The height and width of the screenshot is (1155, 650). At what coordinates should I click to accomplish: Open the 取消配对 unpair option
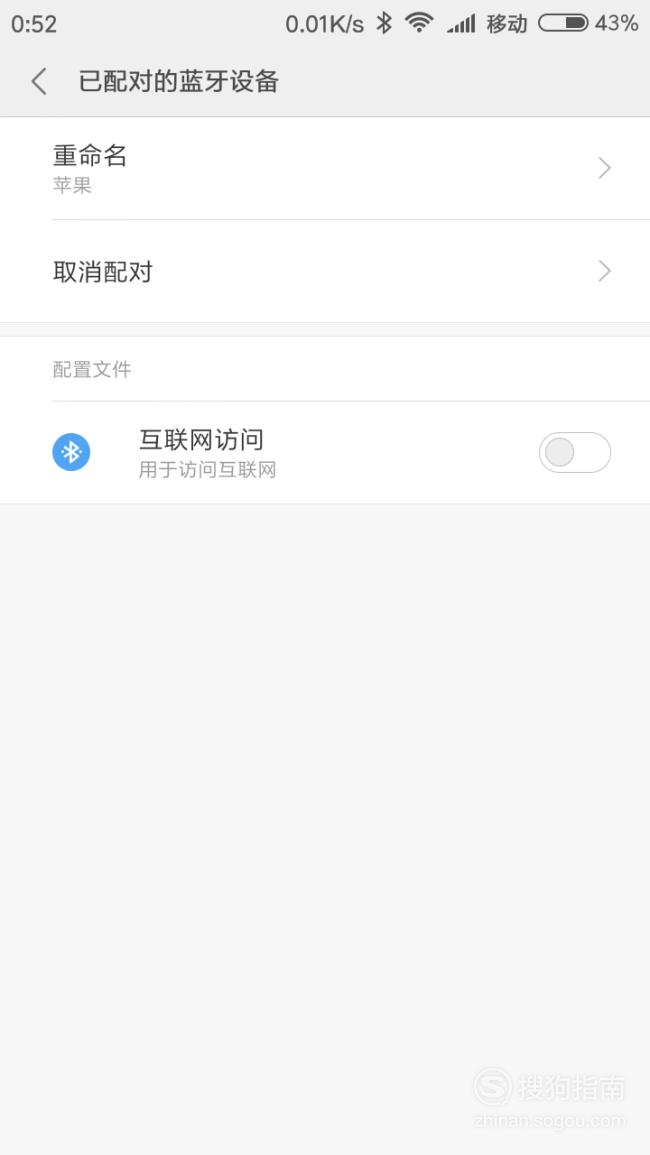[x=325, y=271]
